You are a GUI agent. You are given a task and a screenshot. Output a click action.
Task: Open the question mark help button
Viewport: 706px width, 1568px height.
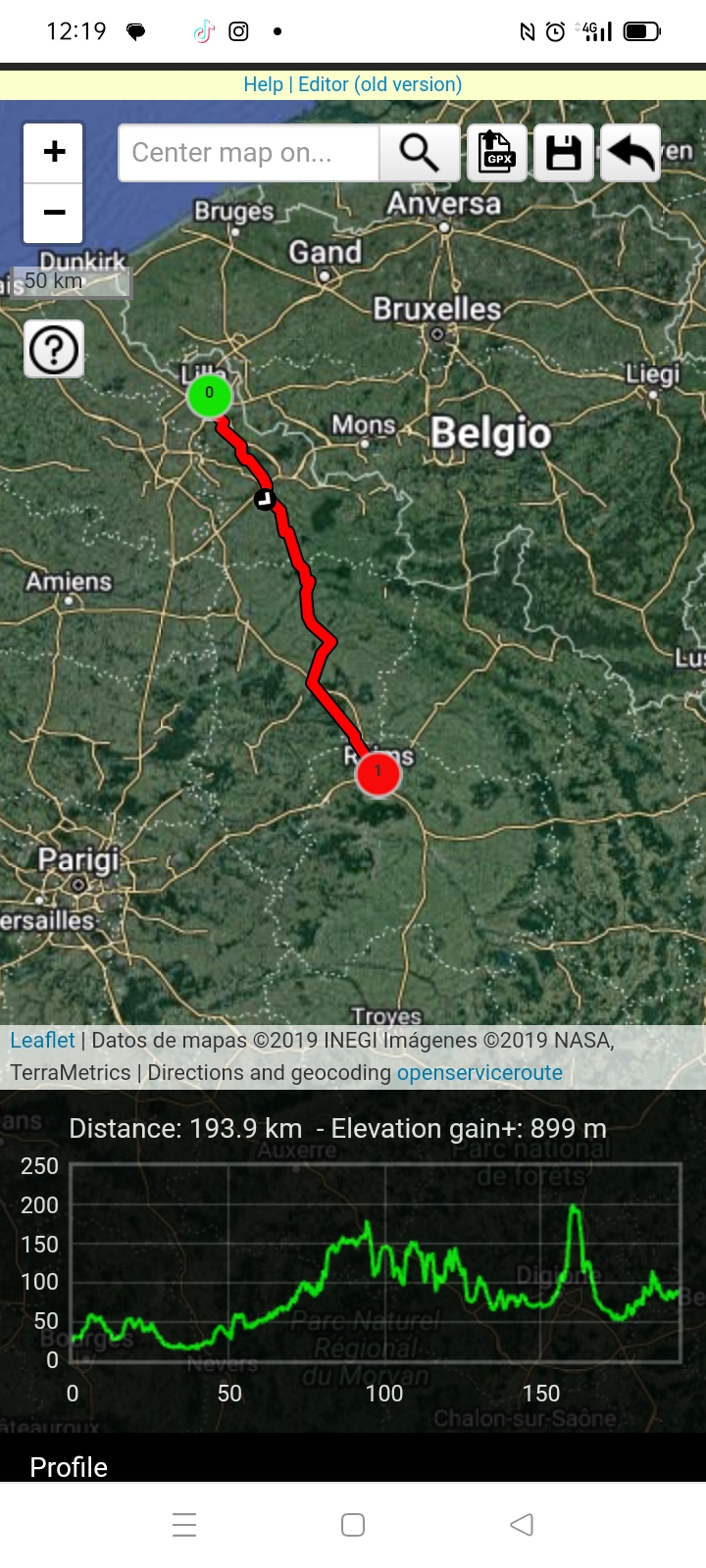pos(54,349)
